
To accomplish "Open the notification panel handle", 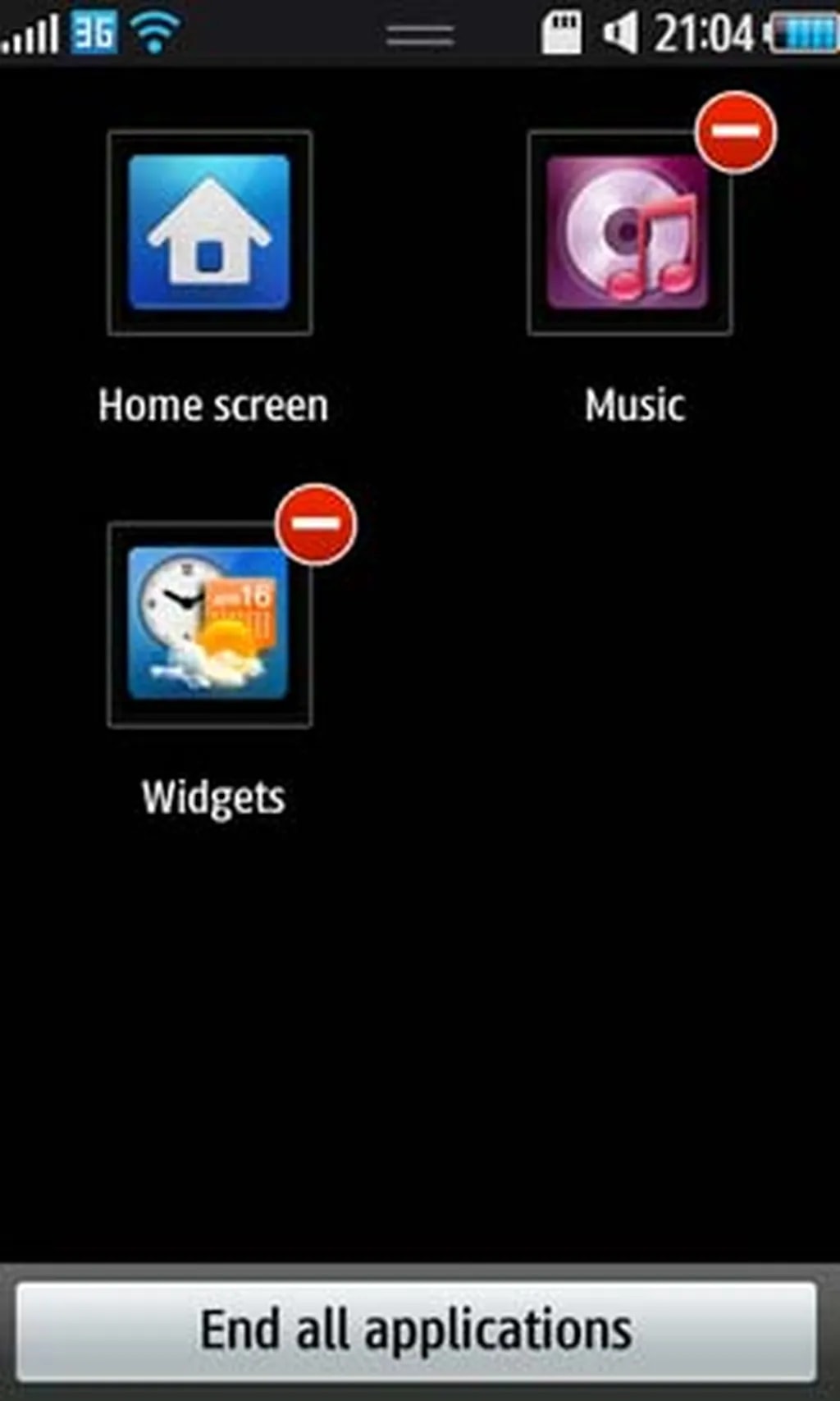I will pos(420,34).
